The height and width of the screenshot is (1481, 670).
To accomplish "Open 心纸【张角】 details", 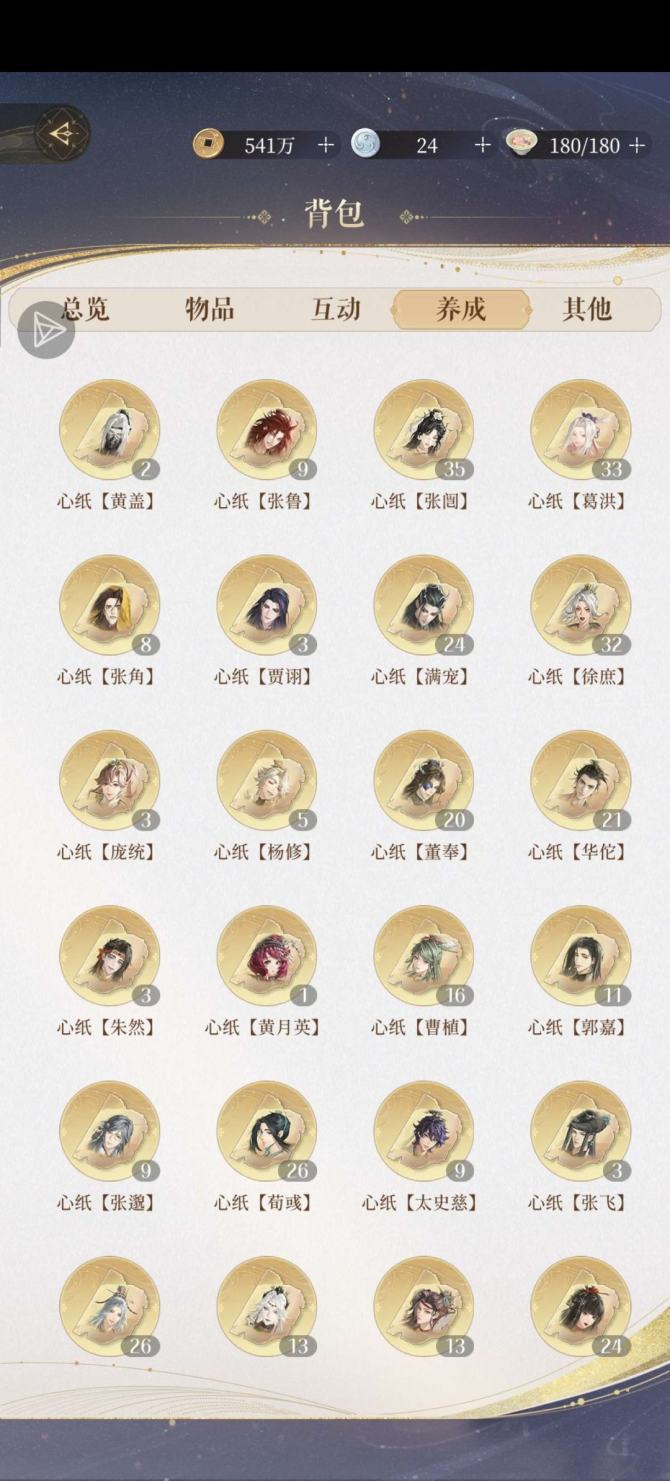I will pyautogui.click(x=109, y=605).
